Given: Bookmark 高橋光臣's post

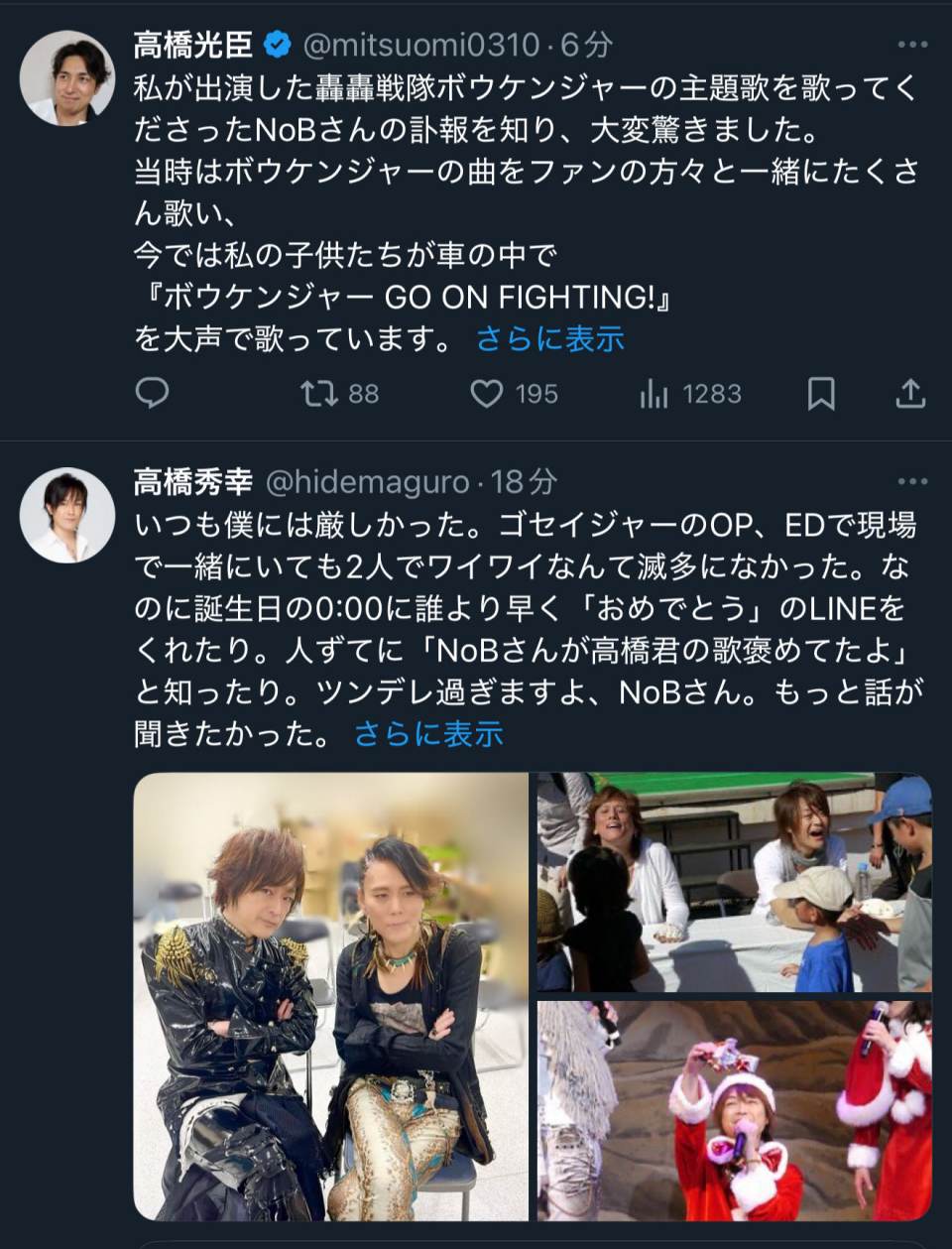Looking at the screenshot, I should 820,394.
